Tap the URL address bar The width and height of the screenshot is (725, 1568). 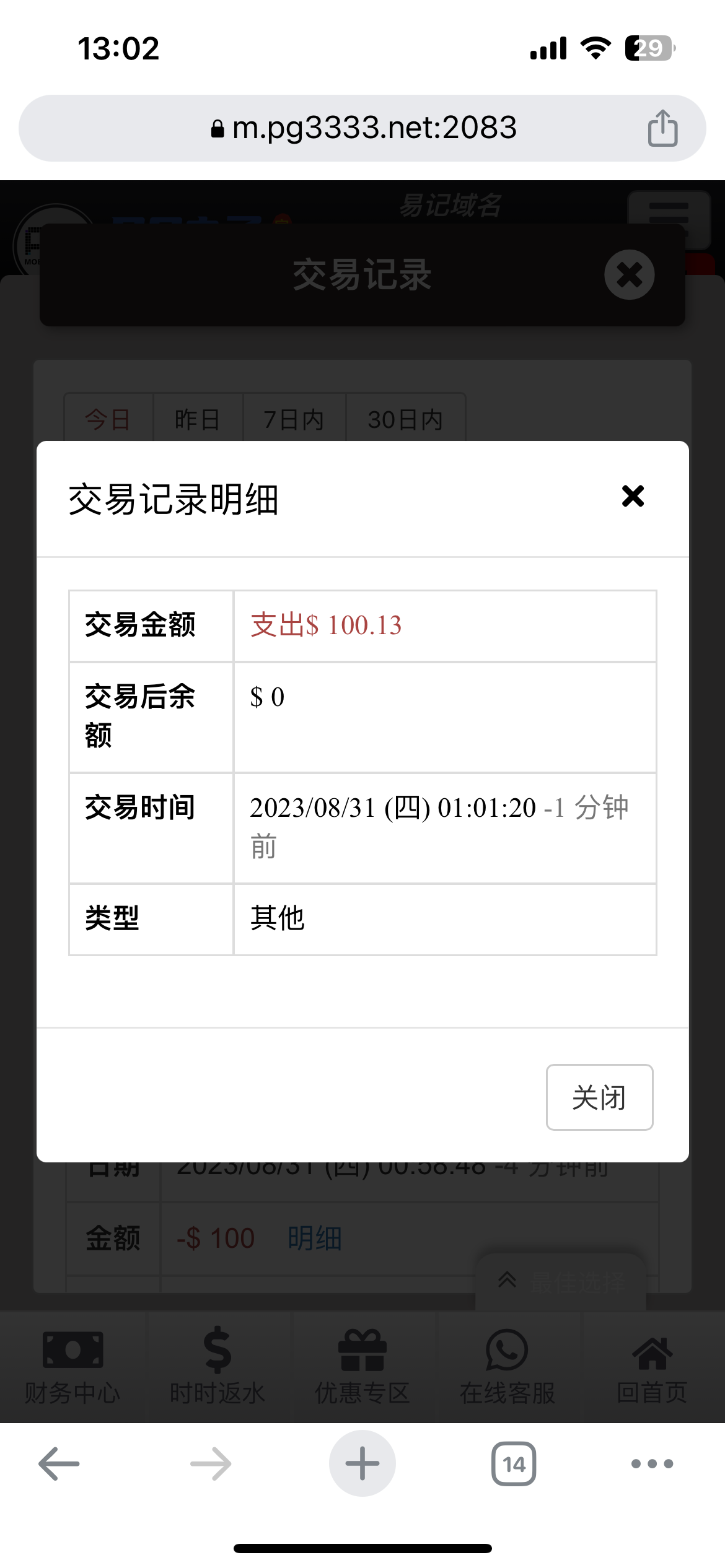coord(362,128)
